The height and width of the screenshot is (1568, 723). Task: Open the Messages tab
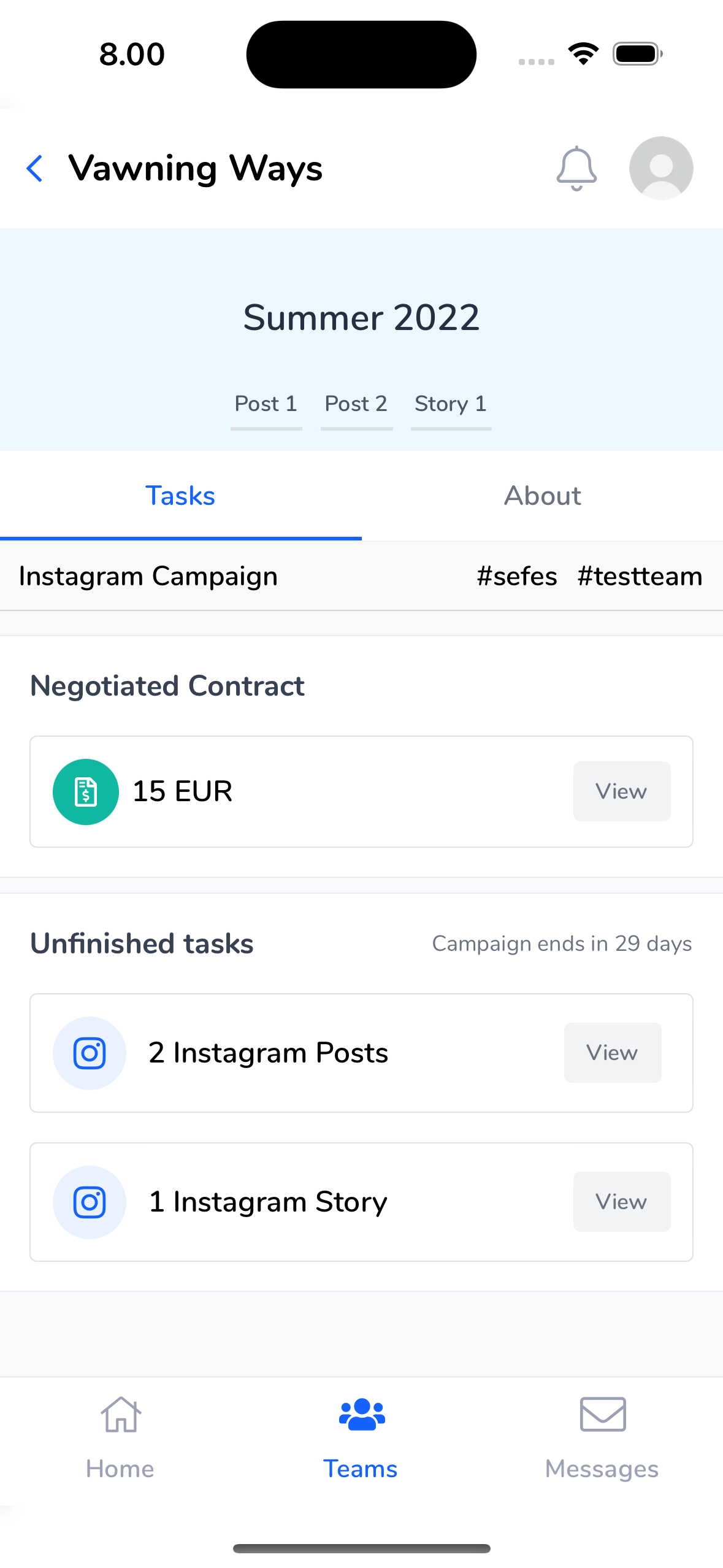click(602, 1439)
